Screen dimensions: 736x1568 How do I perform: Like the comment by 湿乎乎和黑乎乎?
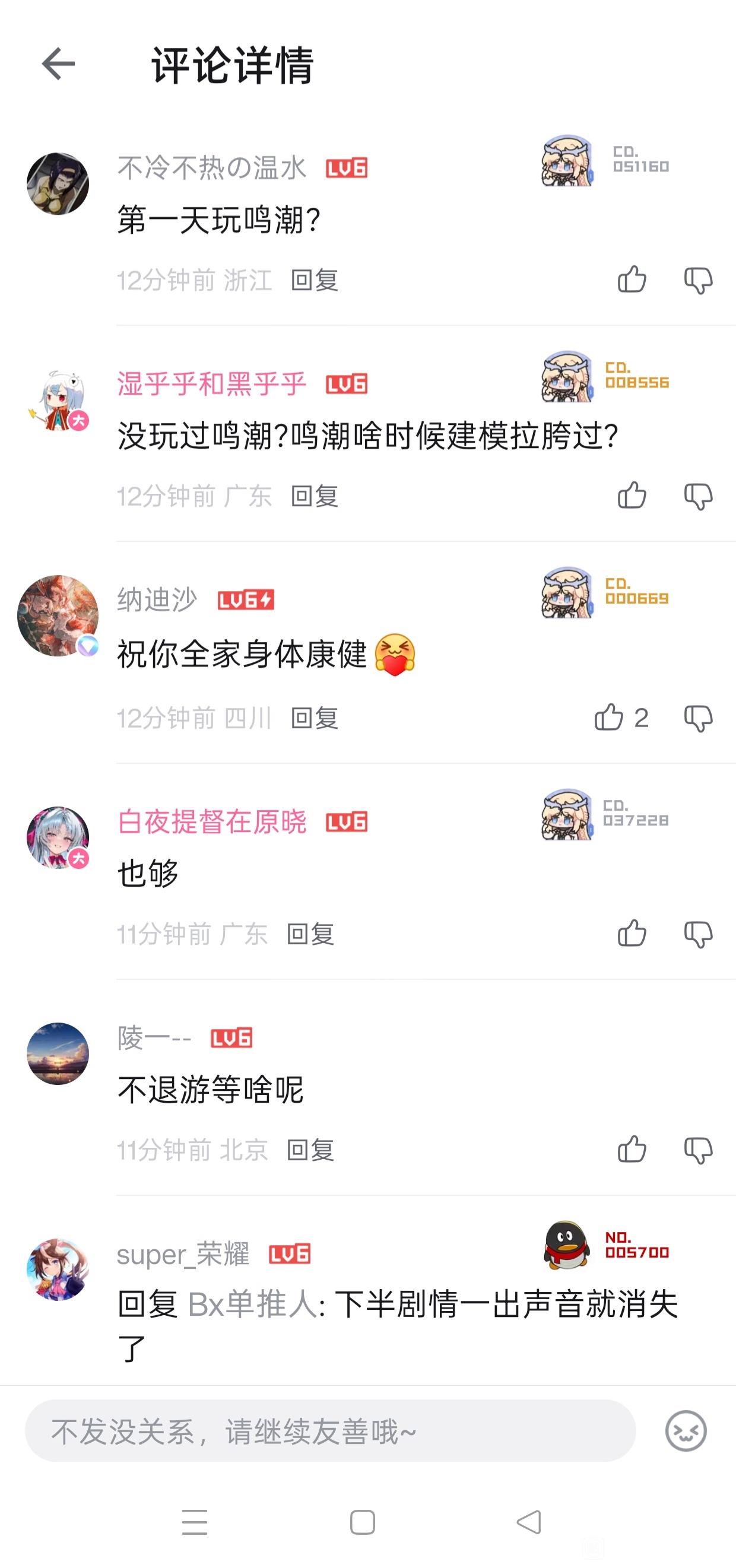[x=632, y=496]
